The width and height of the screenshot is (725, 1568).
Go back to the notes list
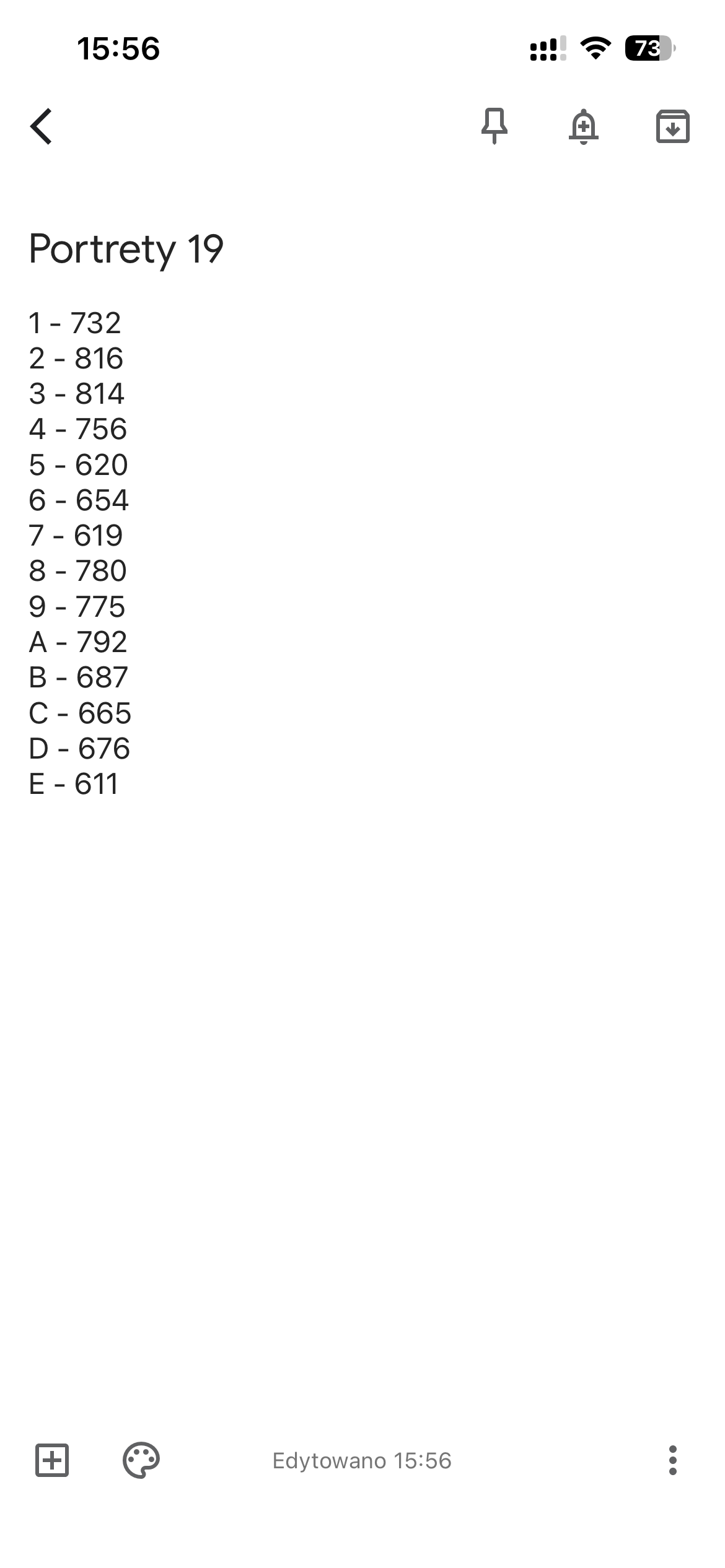coord(42,126)
